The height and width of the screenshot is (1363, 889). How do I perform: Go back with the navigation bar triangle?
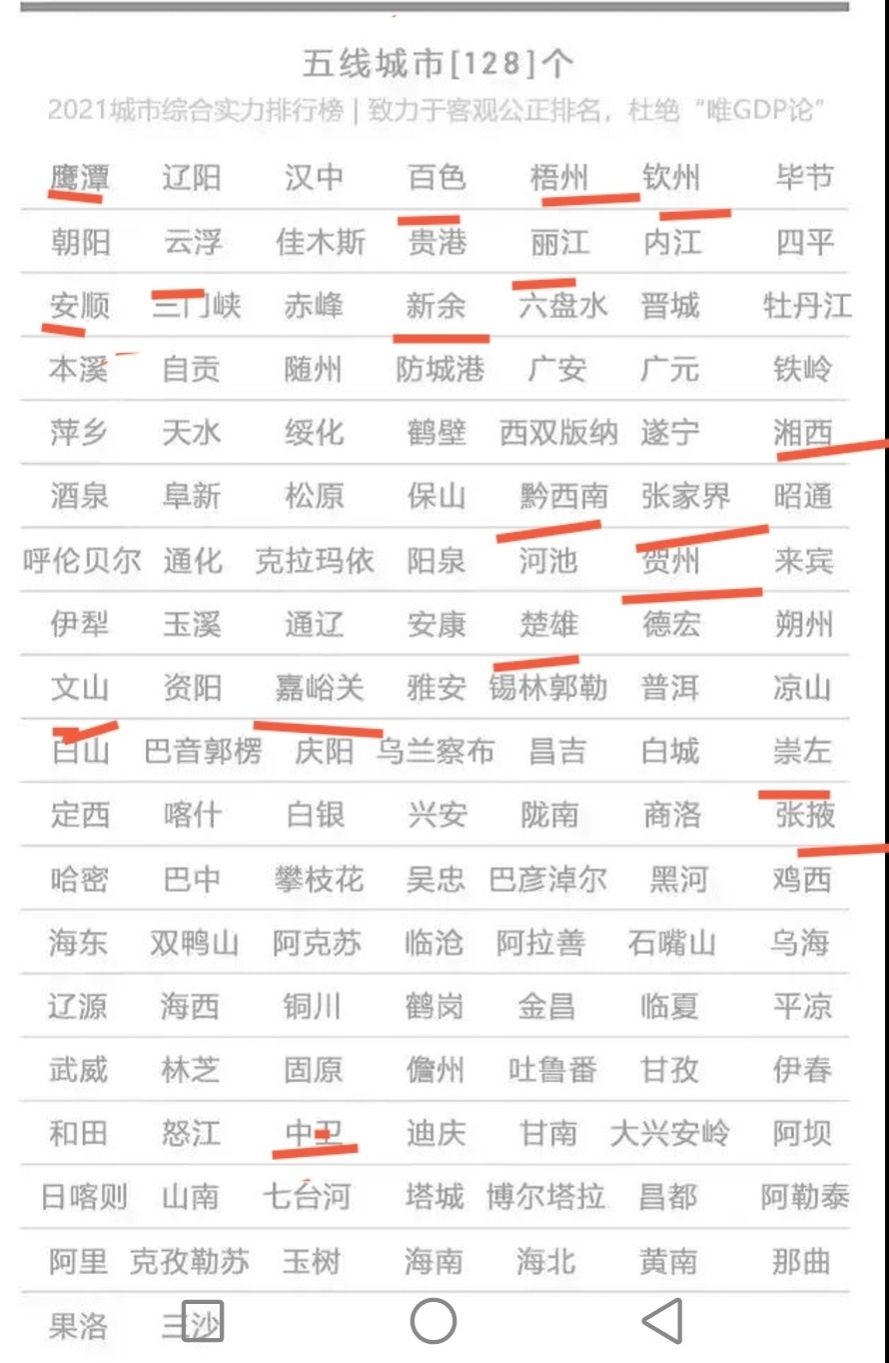pyautogui.click(x=663, y=1321)
